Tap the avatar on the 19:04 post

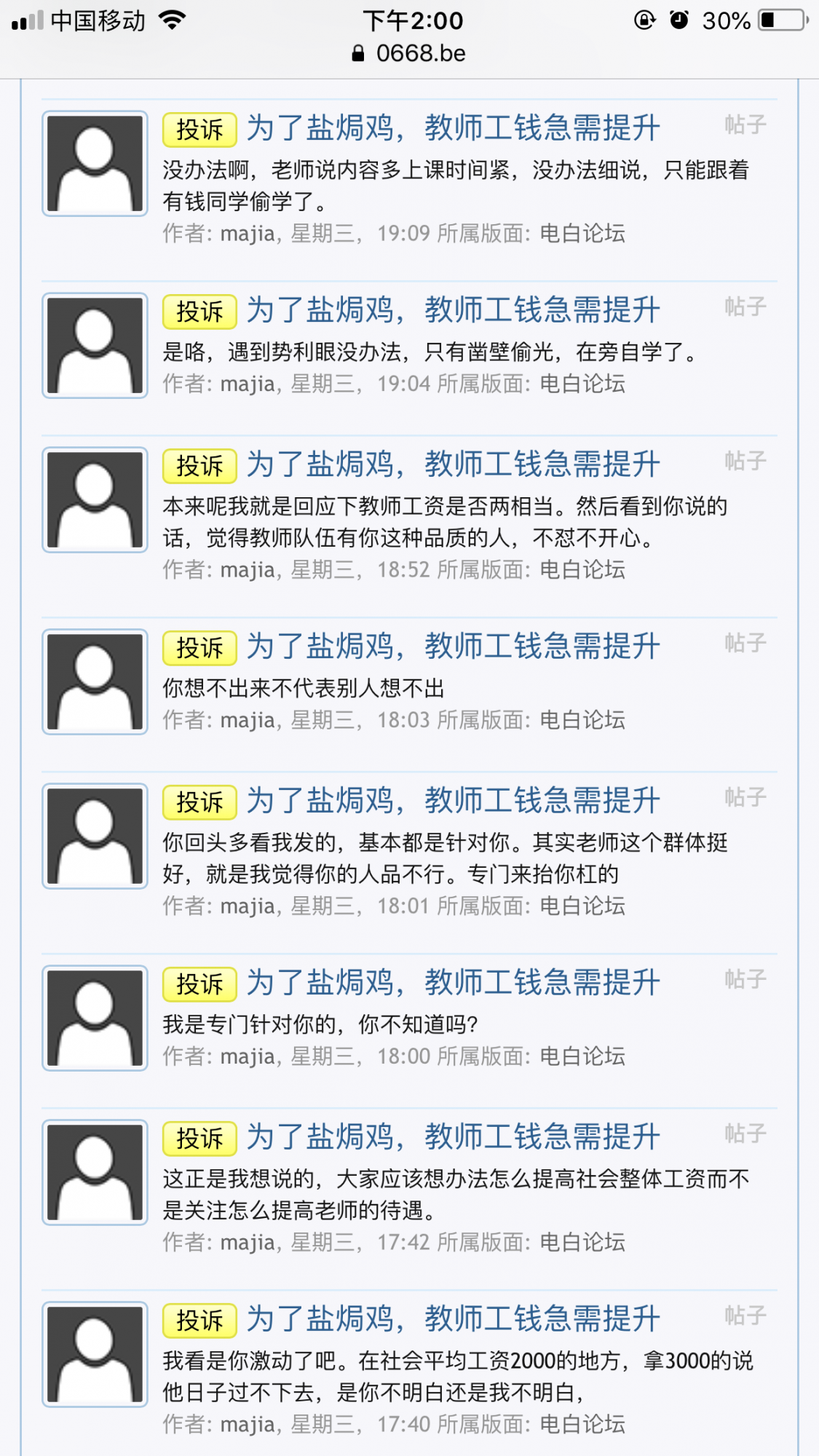point(95,345)
